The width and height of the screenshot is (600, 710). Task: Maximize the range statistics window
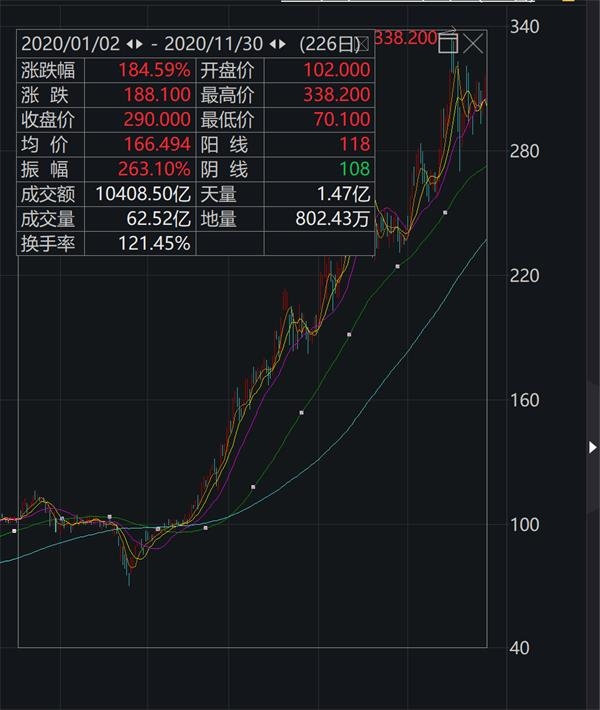point(448,44)
